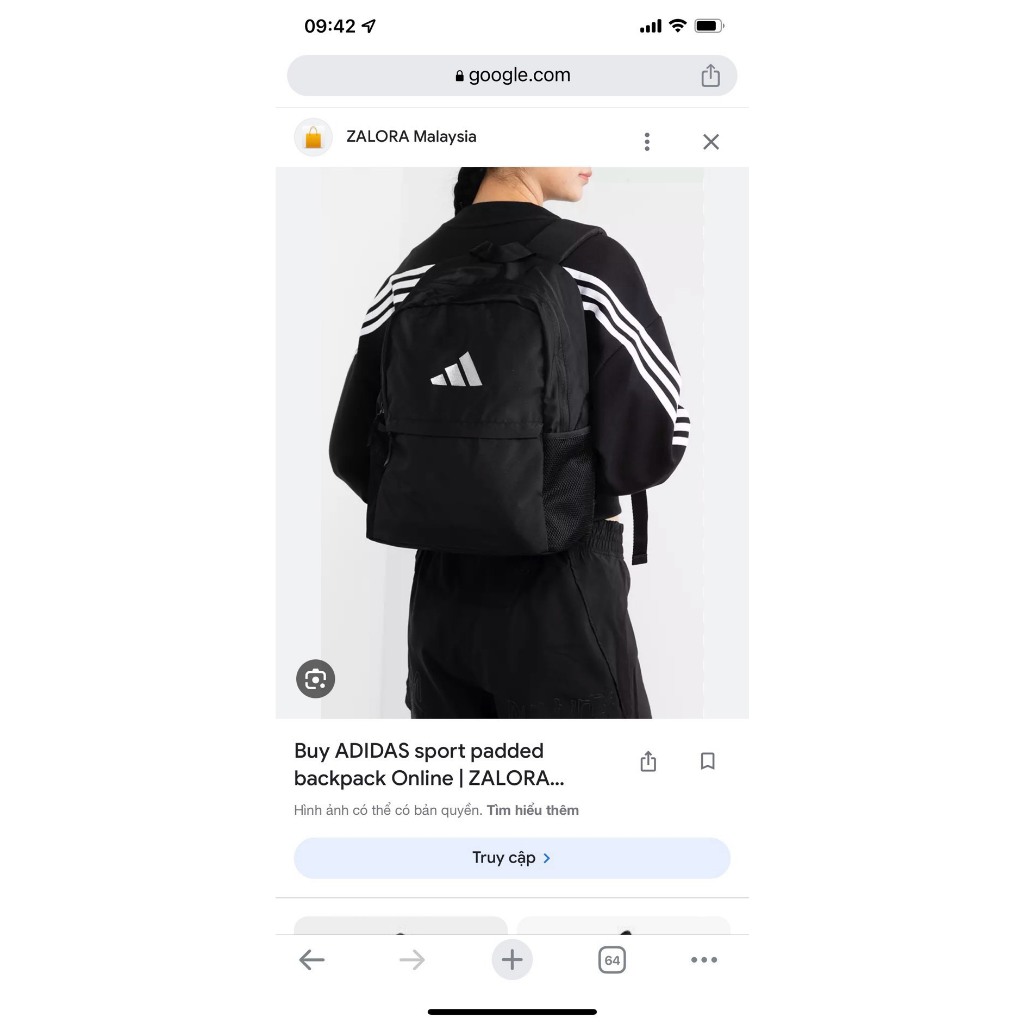Open a new browser tab
Screen dimensions: 1024x1024
tap(512, 960)
